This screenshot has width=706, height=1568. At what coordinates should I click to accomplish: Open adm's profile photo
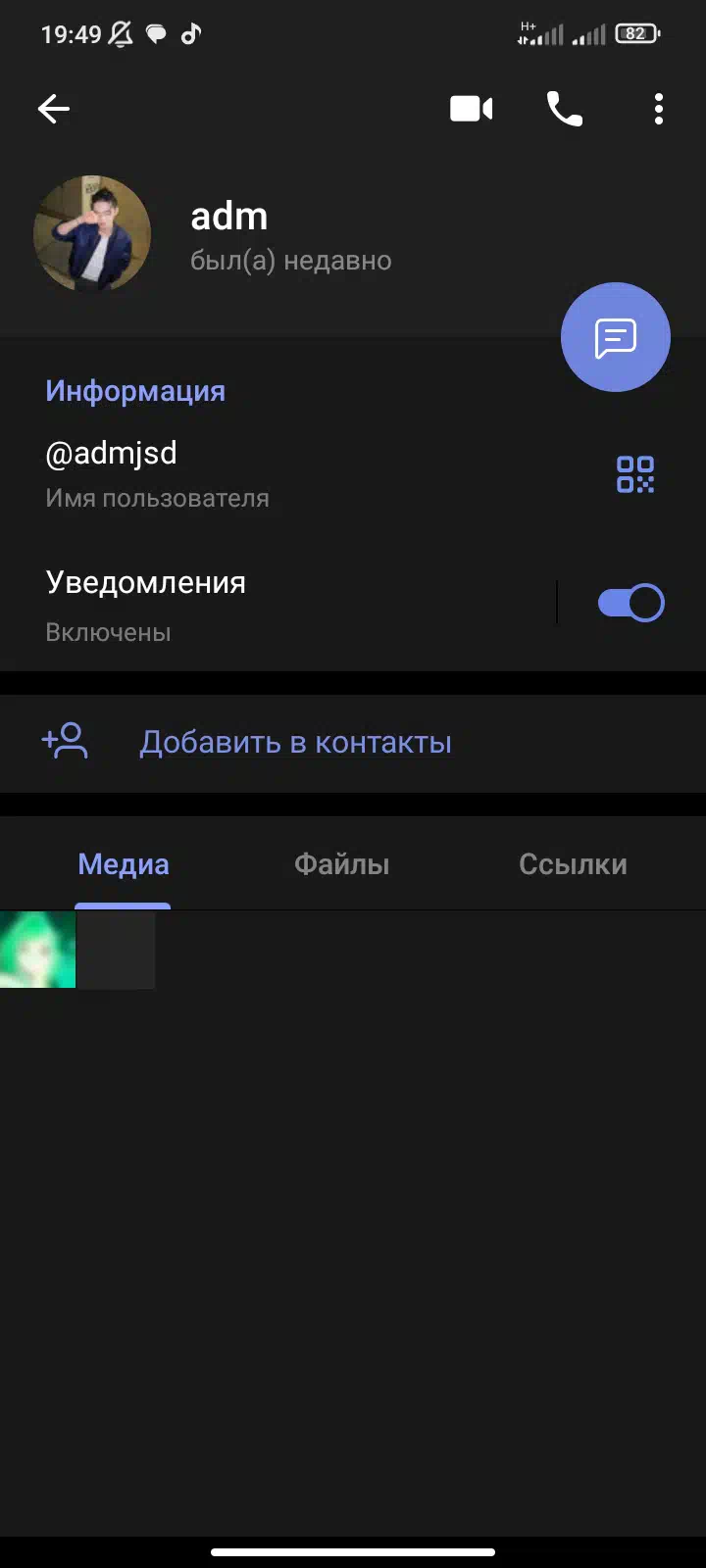92,233
